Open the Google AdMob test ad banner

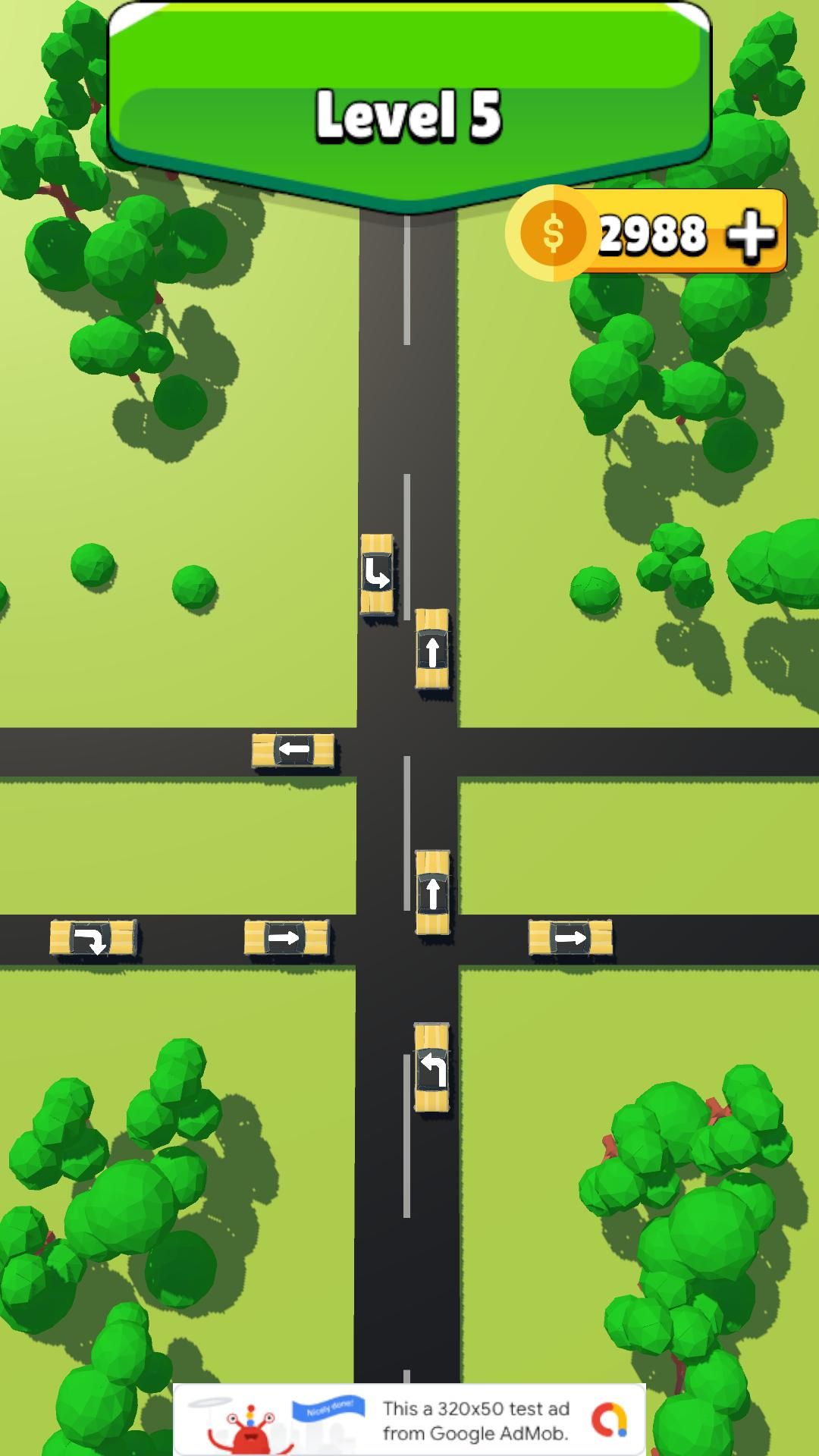point(409,1420)
